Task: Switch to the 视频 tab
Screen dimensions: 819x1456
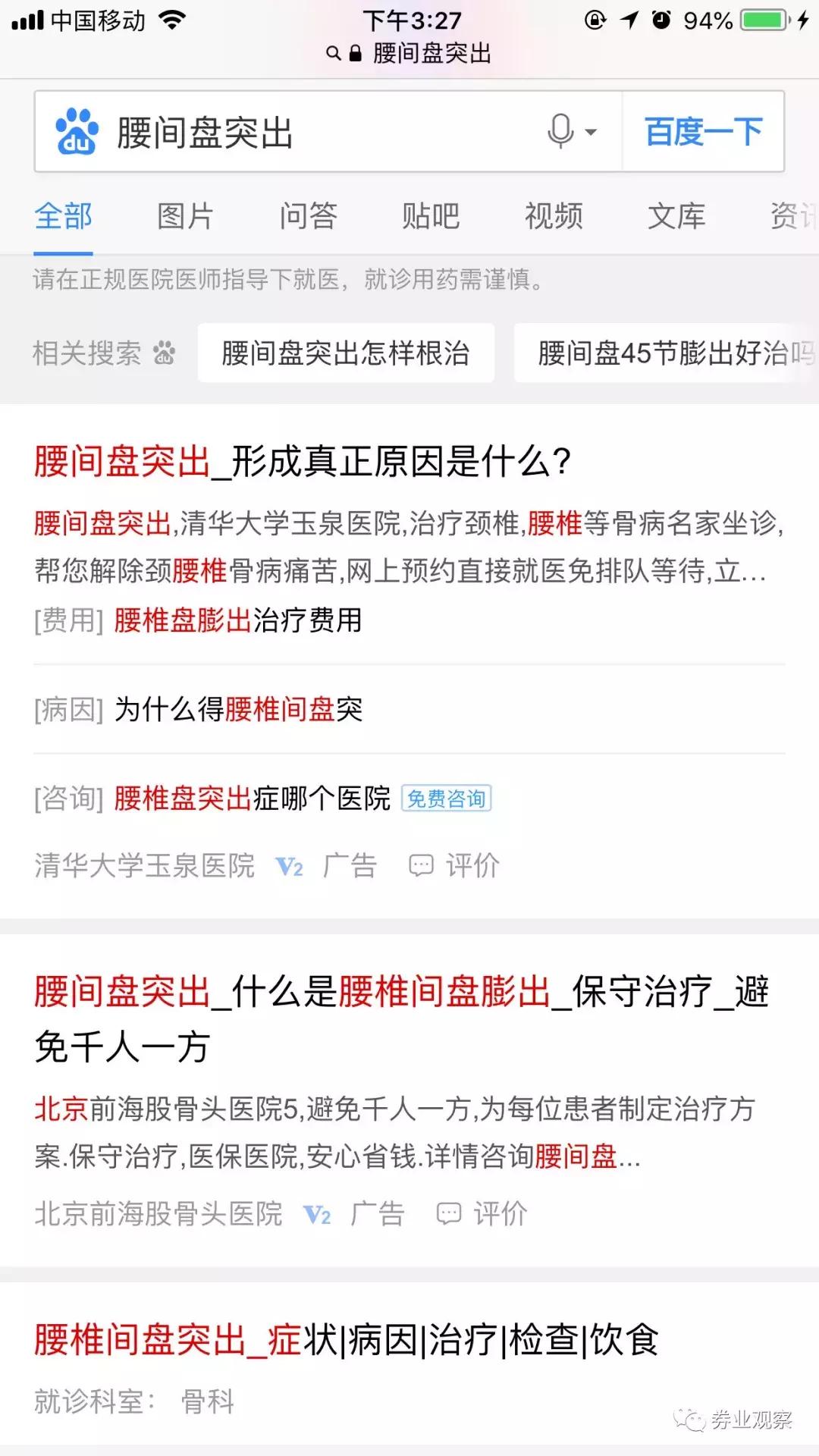Action: (x=553, y=216)
